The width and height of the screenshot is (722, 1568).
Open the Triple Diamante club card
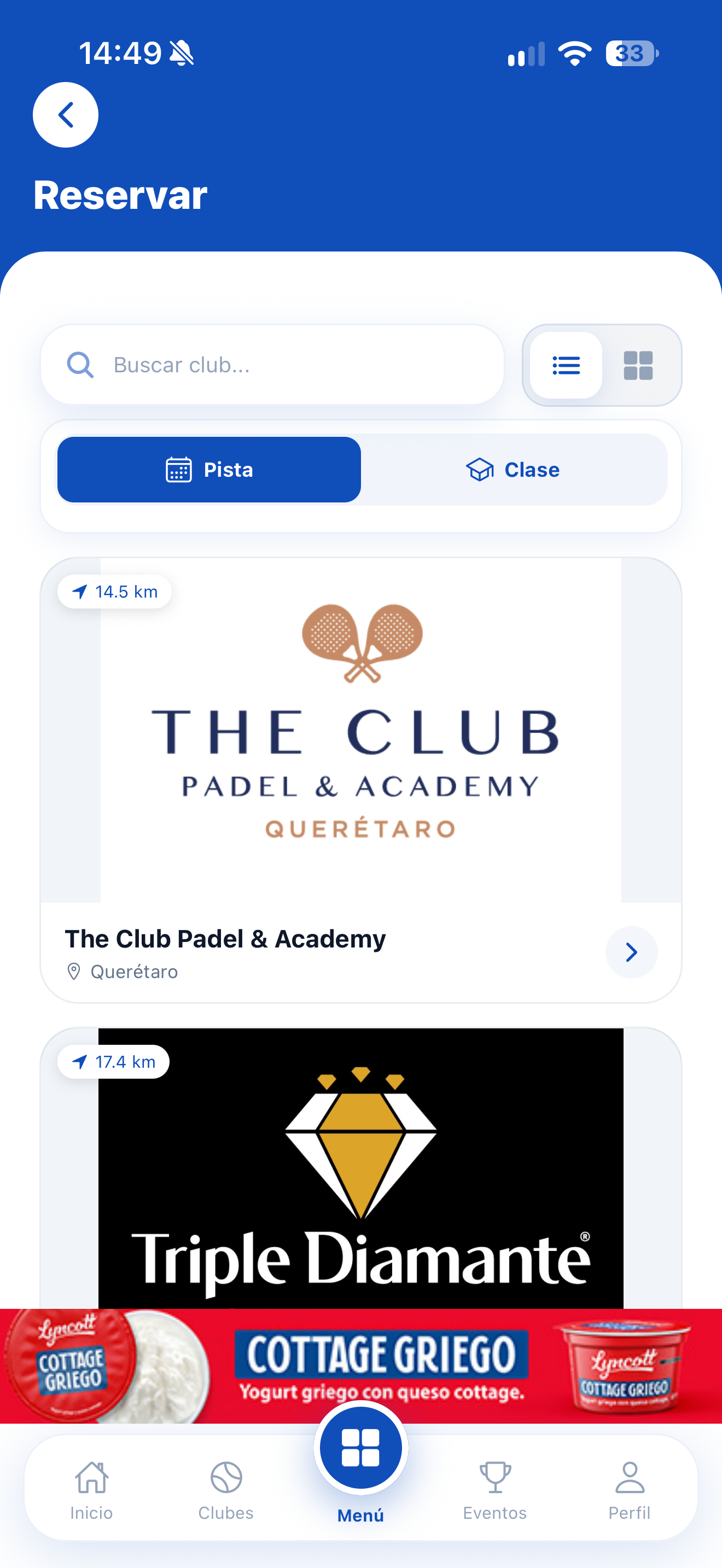[x=361, y=1168]
